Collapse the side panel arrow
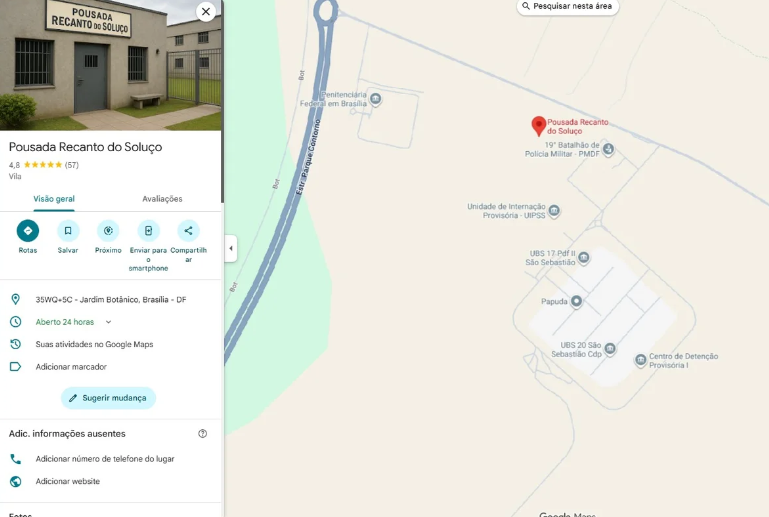The height and width of the screenshot is (517, 769). click(x=231, y=248)
